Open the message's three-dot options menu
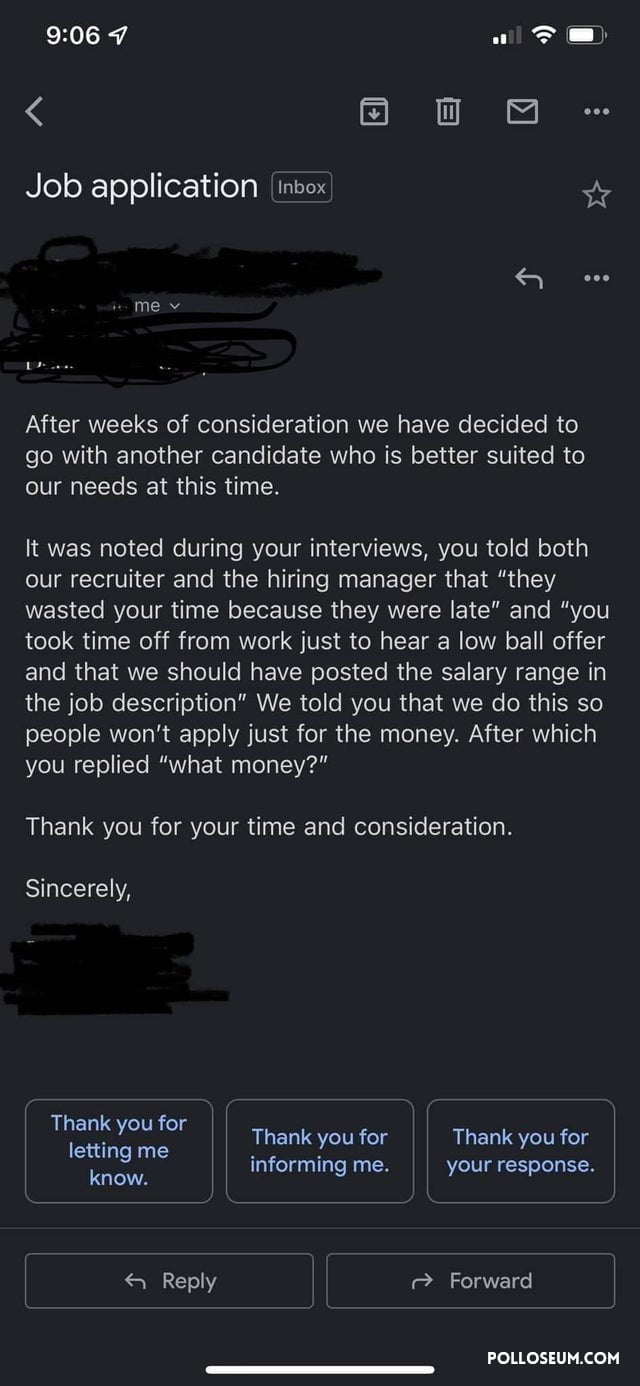 596,278
